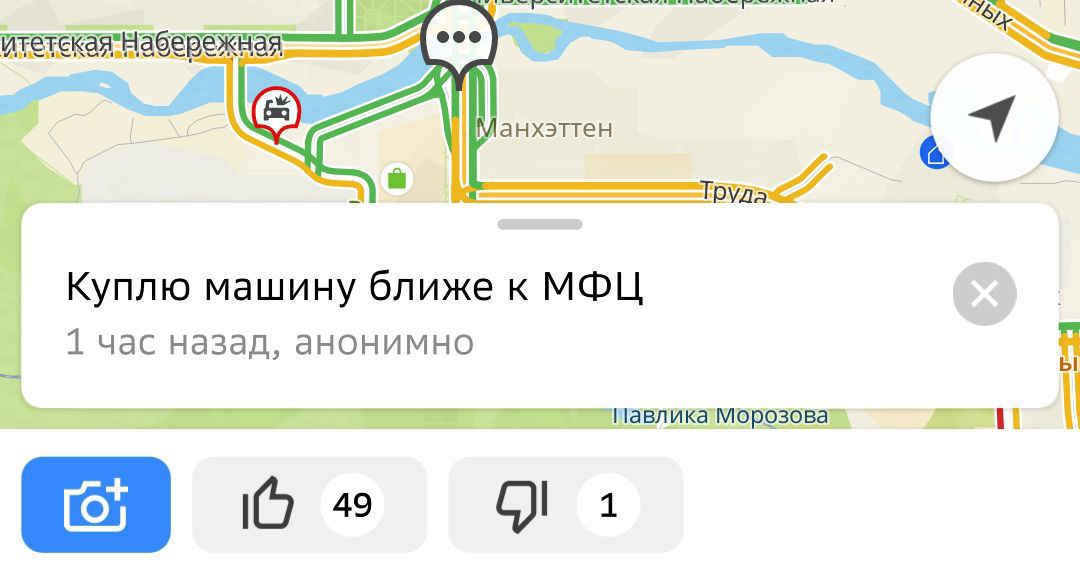Like the comment with 49 upvotes
This screenshot has width=1080, height=578.
tap(309, 505)
